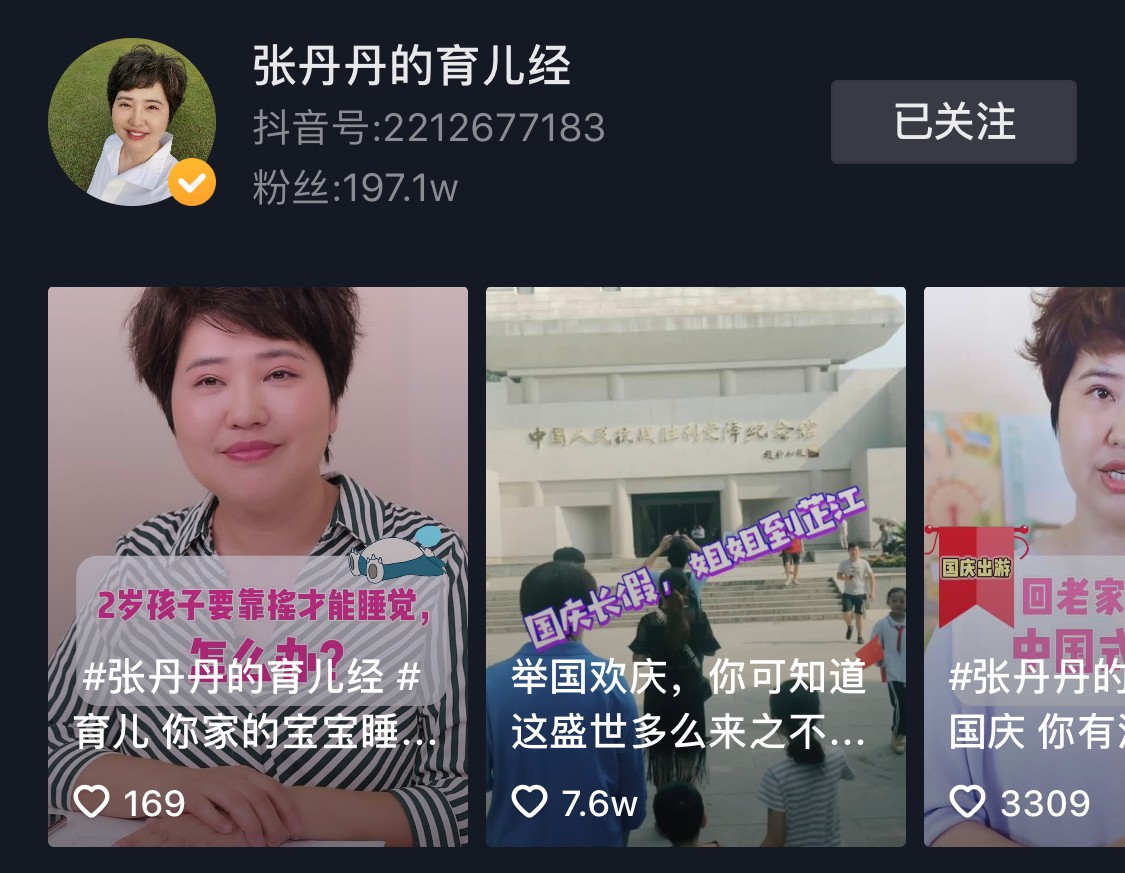Open the 国庆出游 video with 3309 likes

(1024, 566)
